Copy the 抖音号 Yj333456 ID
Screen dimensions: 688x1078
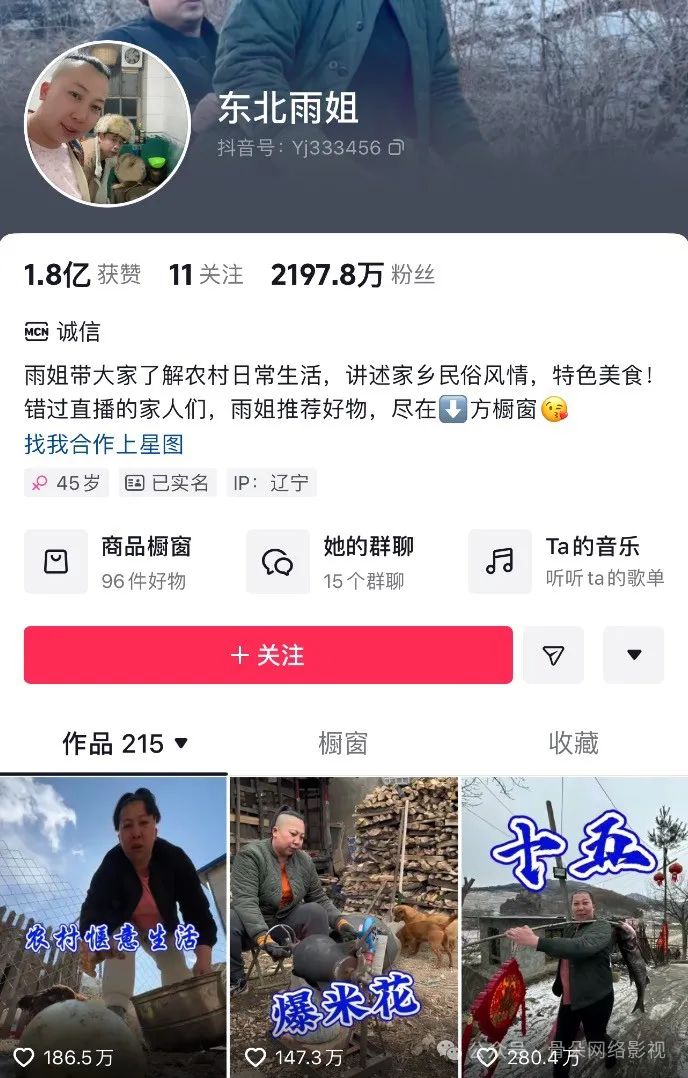point(396,148)
